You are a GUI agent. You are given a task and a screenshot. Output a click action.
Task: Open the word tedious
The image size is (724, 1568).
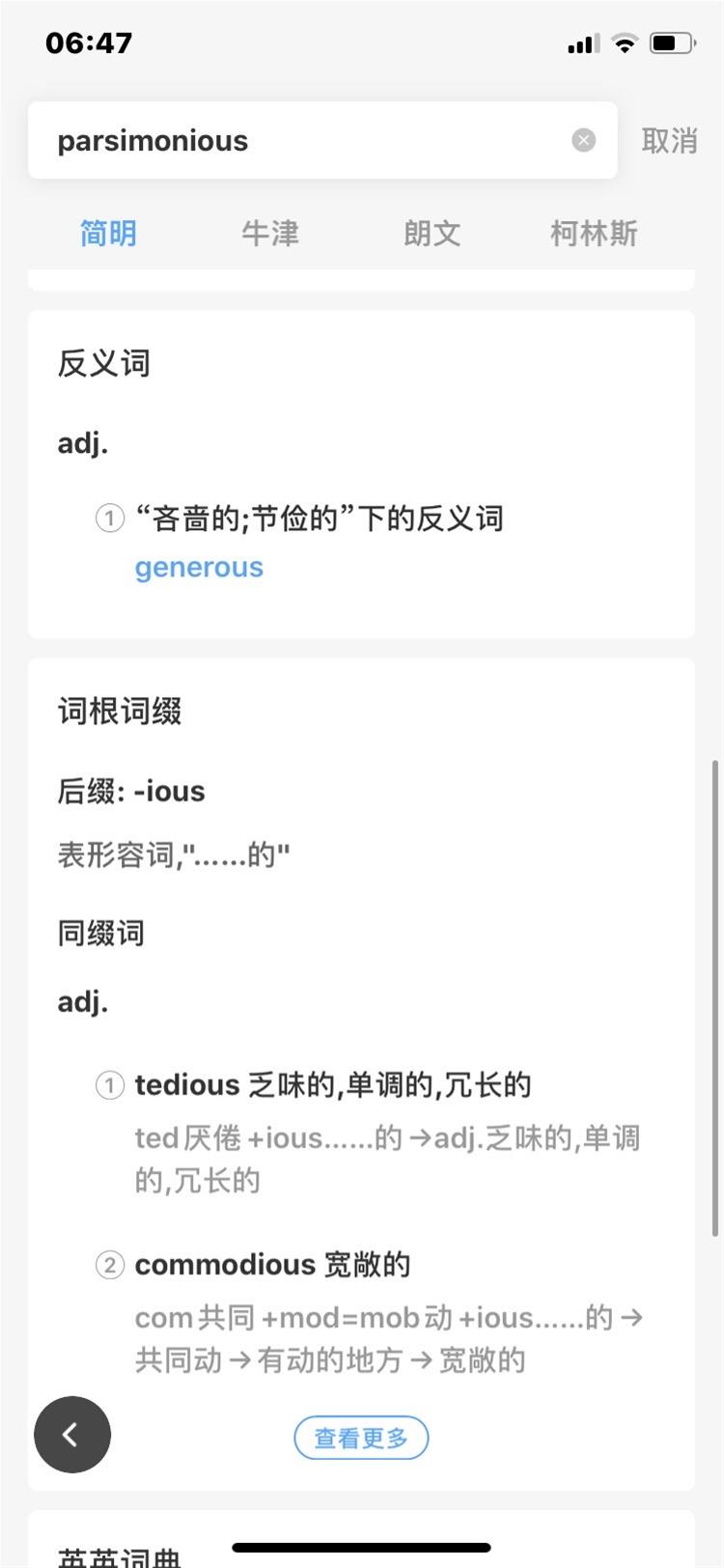click(x=187, y=1085)
